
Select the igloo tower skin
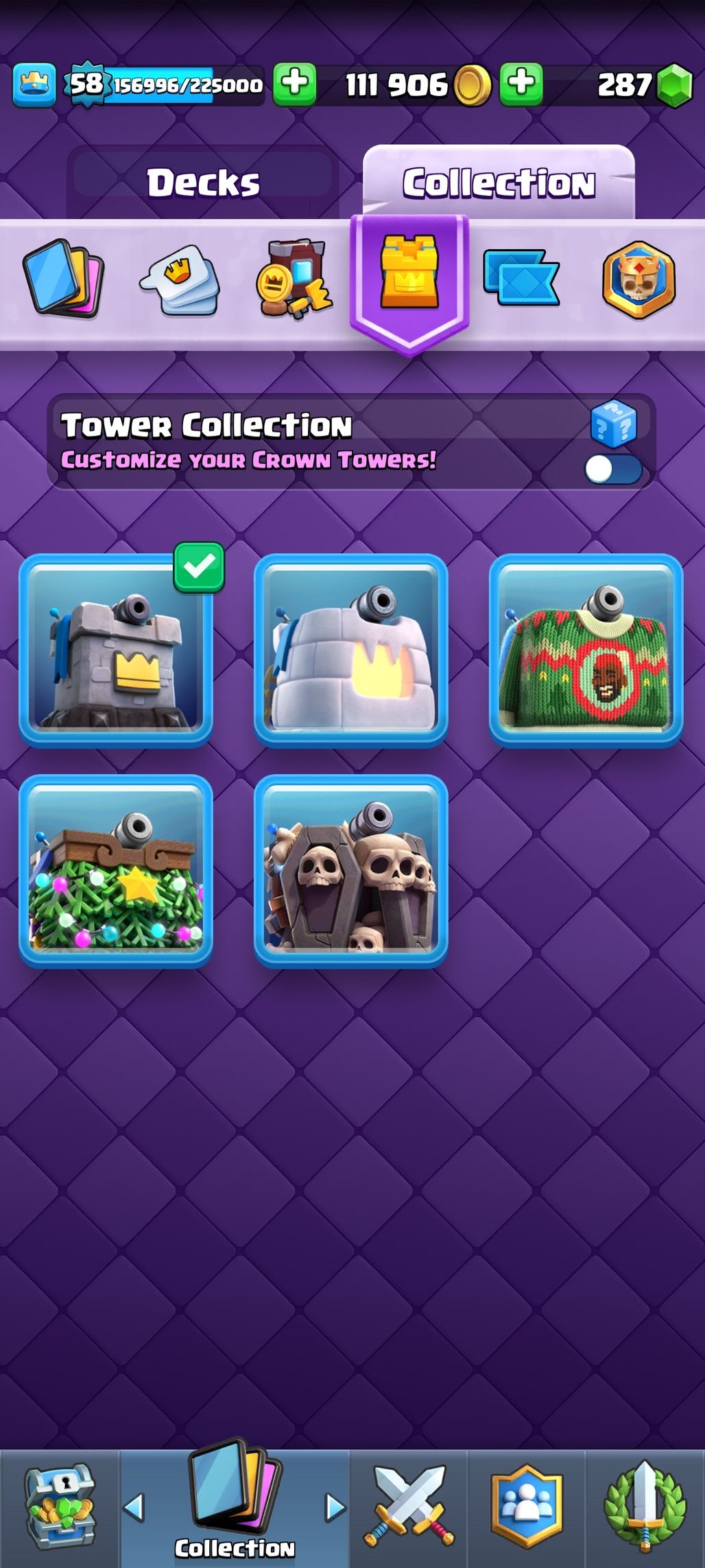click(x=351, y=650)
